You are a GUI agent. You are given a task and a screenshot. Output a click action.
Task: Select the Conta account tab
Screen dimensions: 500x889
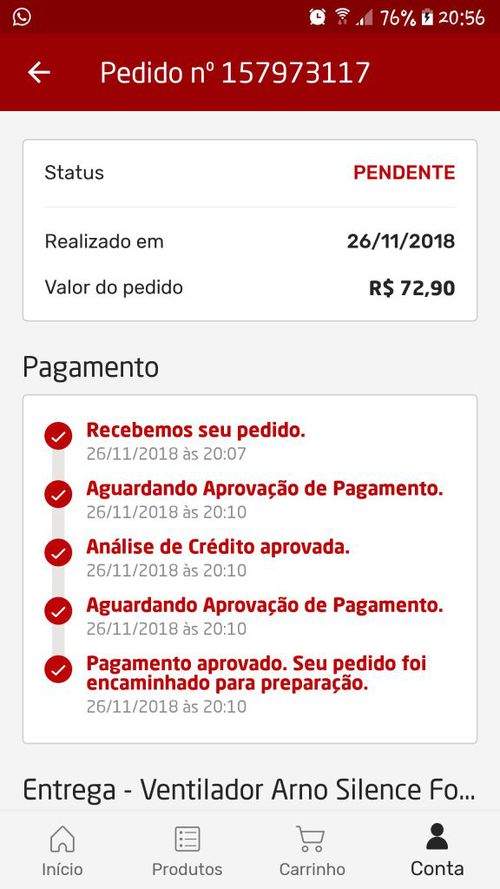coord(437,850)
